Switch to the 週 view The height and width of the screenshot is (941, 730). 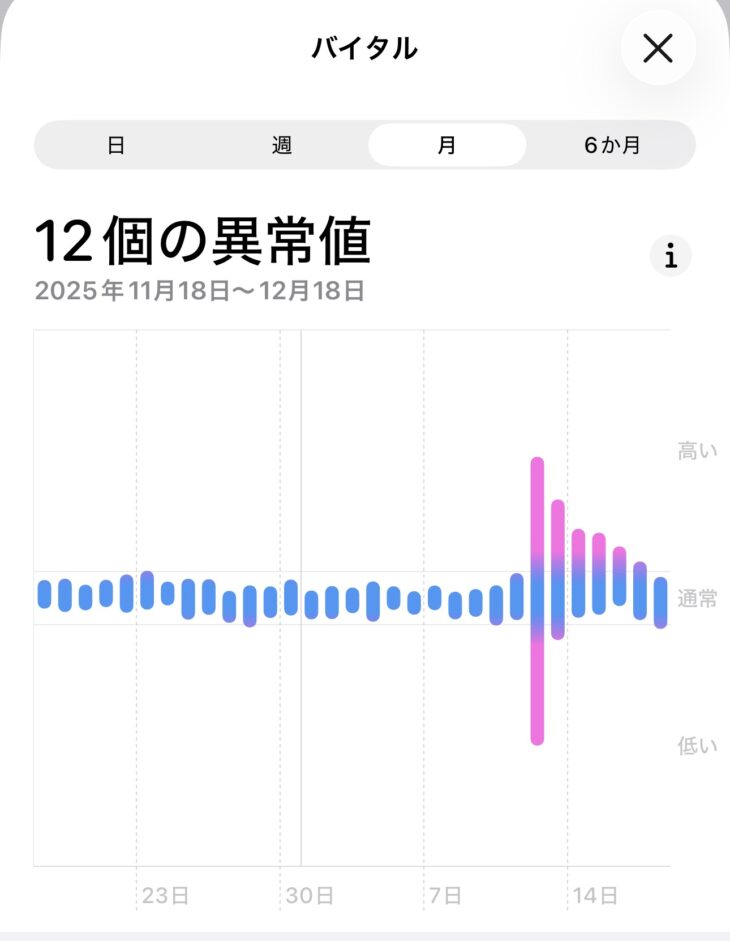click(x=282, y=145)
